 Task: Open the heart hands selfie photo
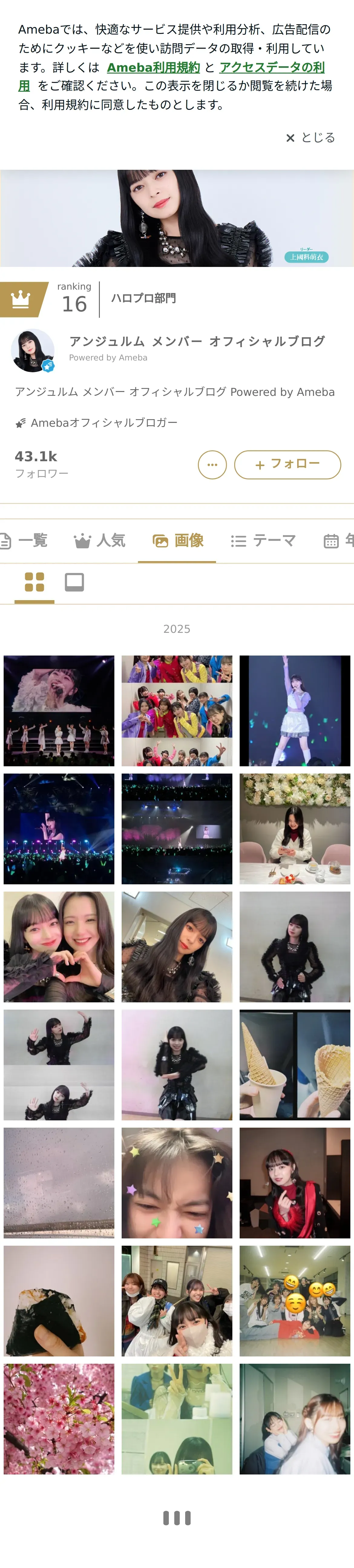59,947
